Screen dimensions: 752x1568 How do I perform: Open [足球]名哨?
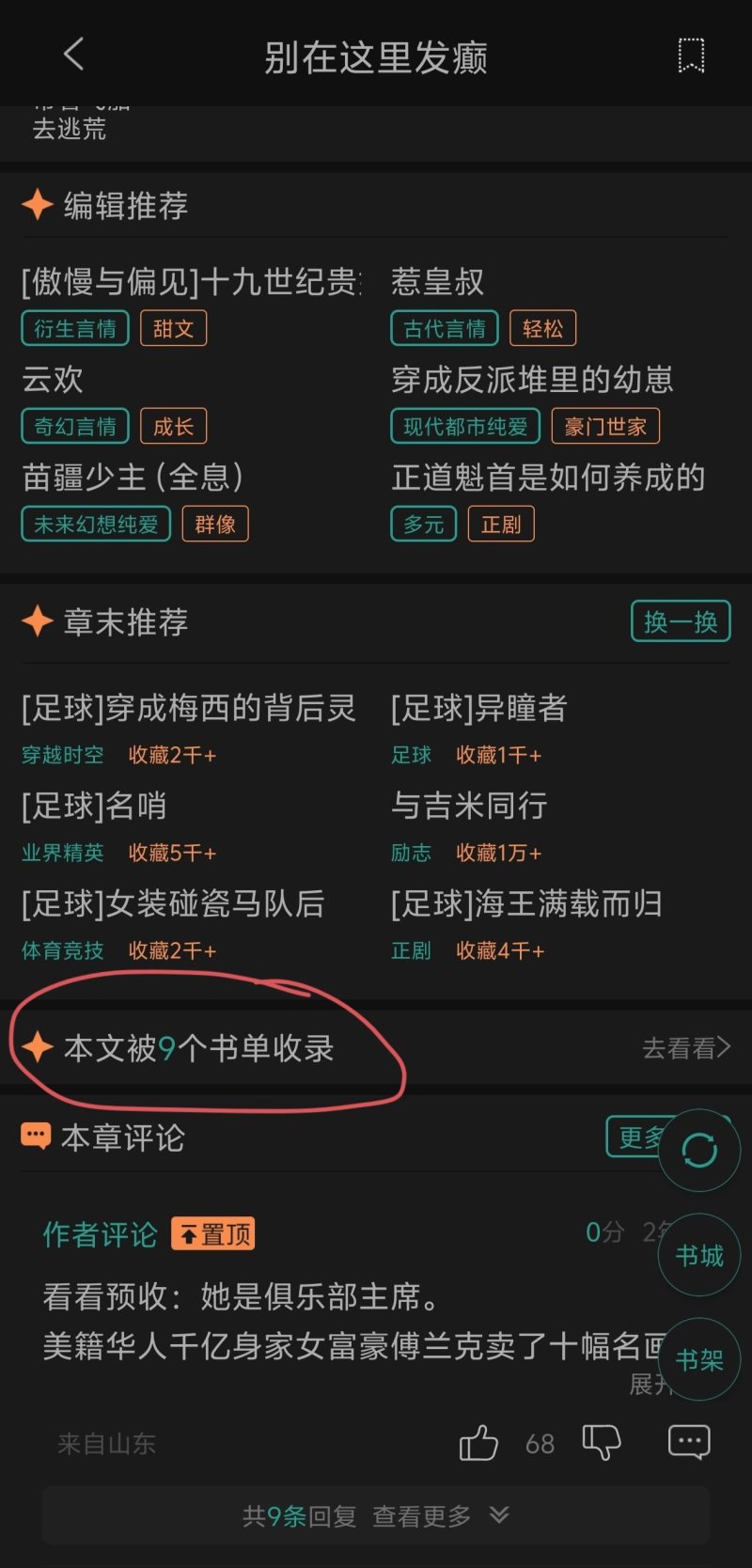tap(94, 806)
